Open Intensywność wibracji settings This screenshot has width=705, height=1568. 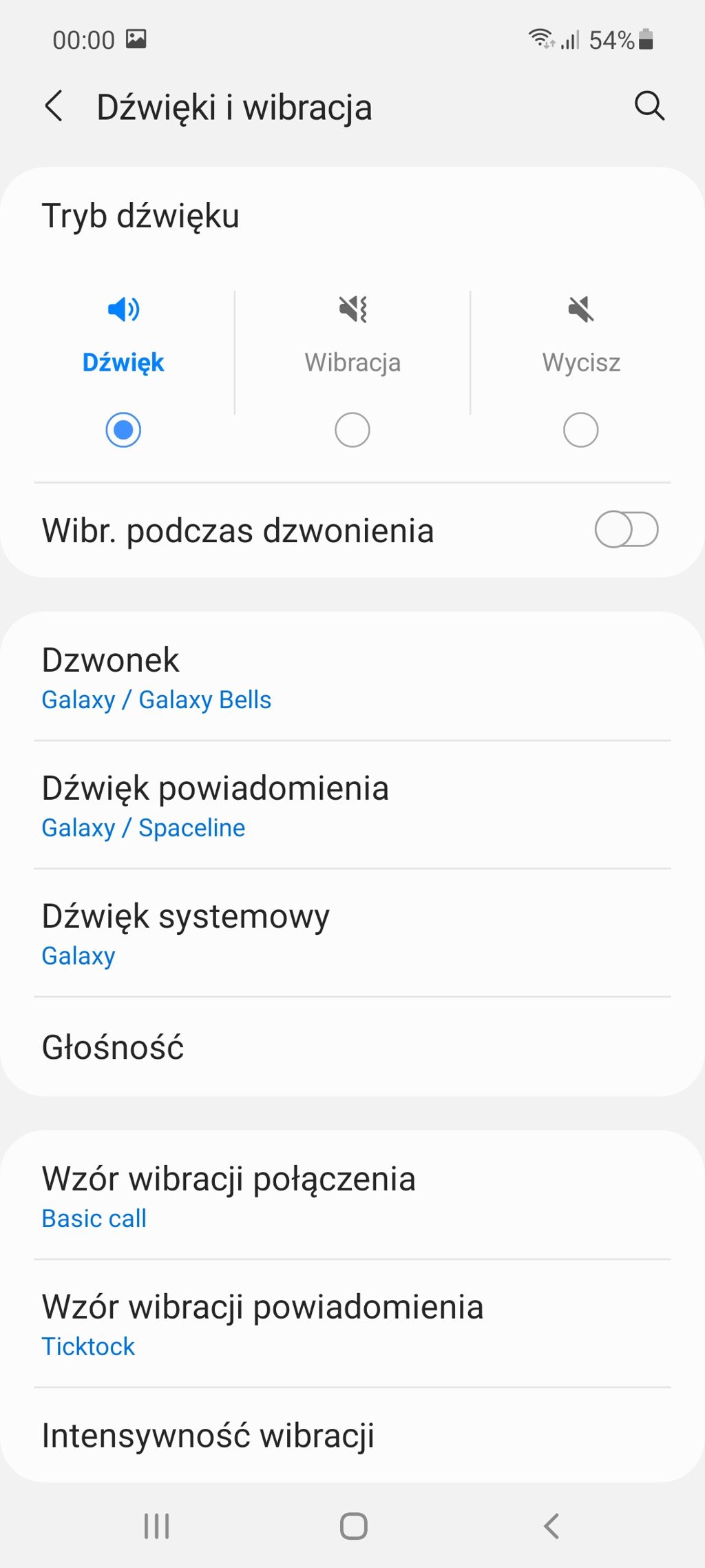click(x=352, y=1436)
